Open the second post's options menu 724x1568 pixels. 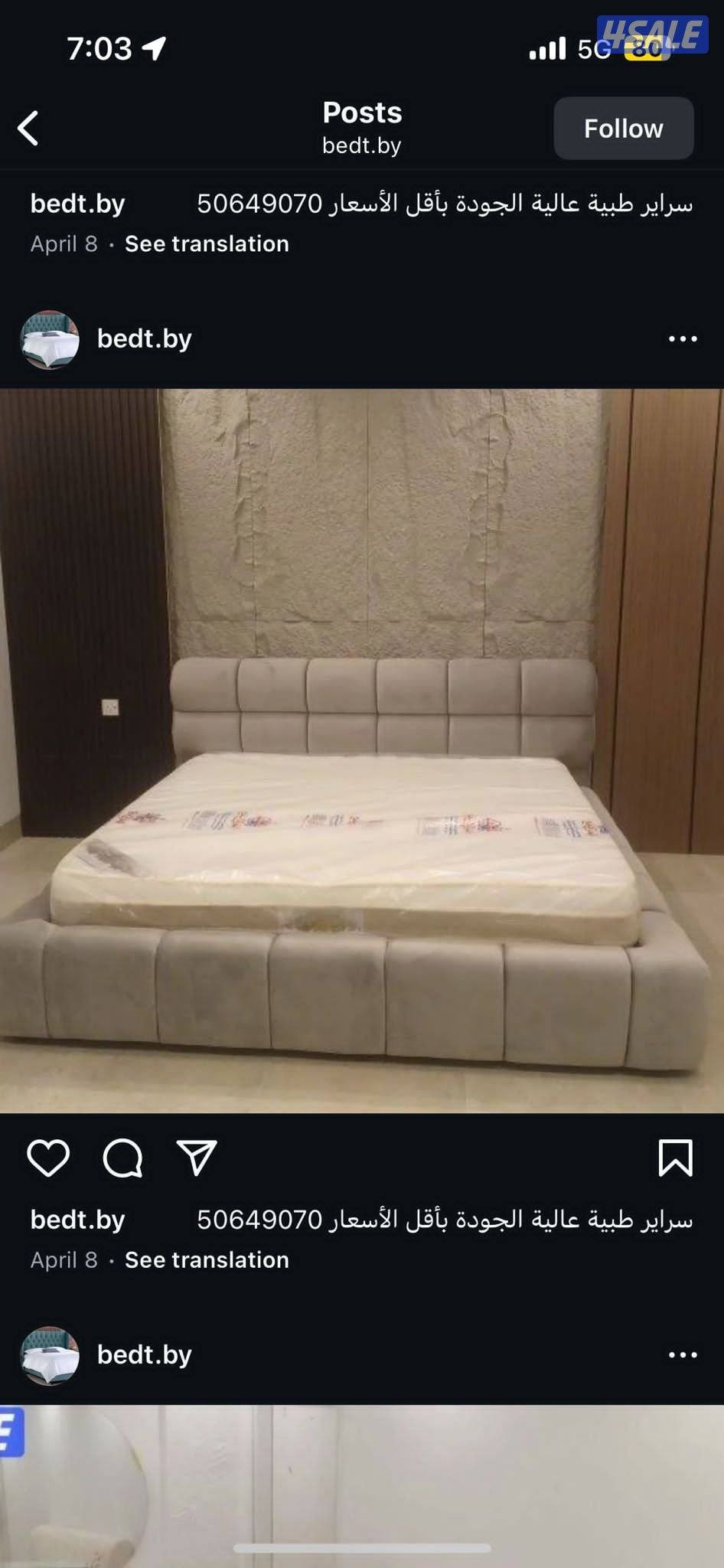(x=683, y=1355)
